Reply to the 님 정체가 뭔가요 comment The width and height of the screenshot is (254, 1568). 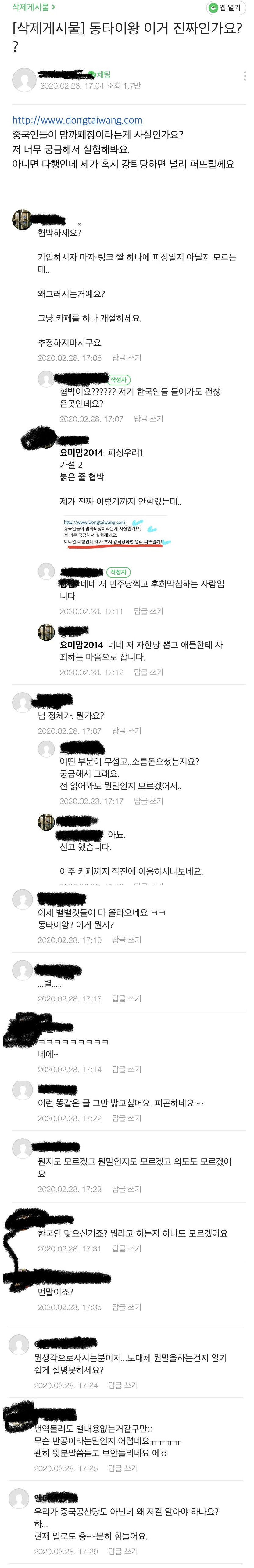tap(127, 731)
